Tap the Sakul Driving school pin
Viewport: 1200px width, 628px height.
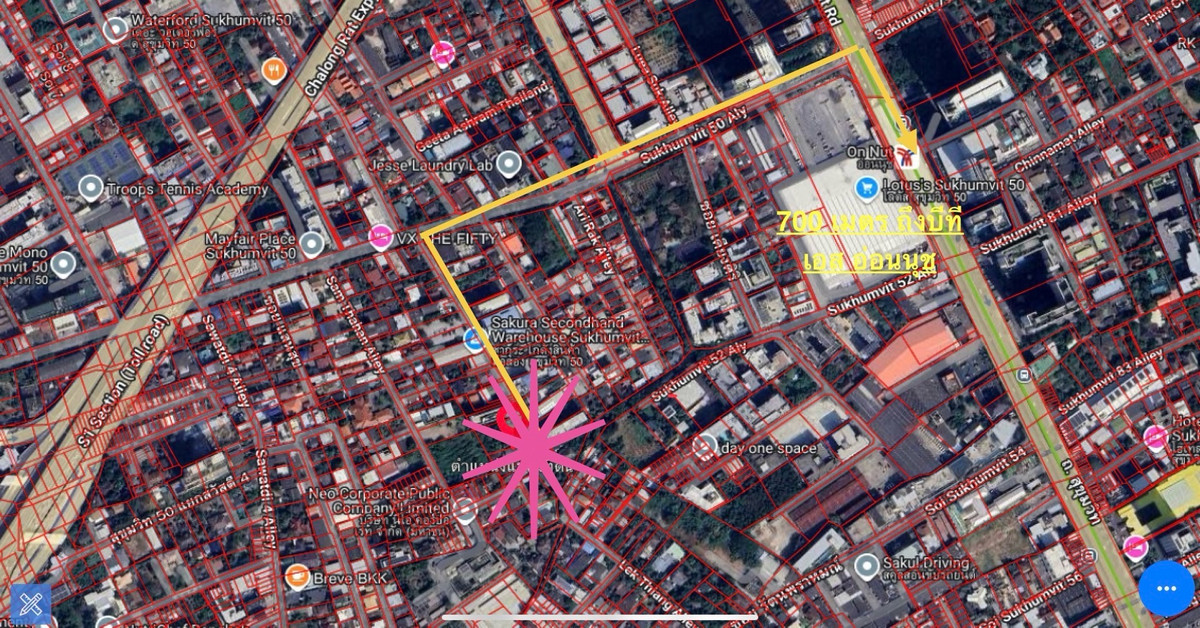(867, 565)
